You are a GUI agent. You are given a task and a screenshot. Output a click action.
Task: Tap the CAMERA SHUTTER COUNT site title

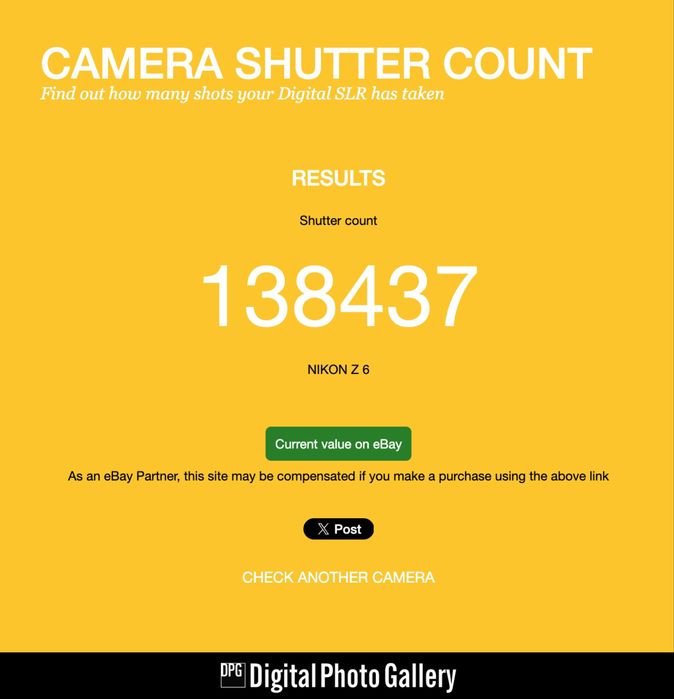click(x=316, y=64)
